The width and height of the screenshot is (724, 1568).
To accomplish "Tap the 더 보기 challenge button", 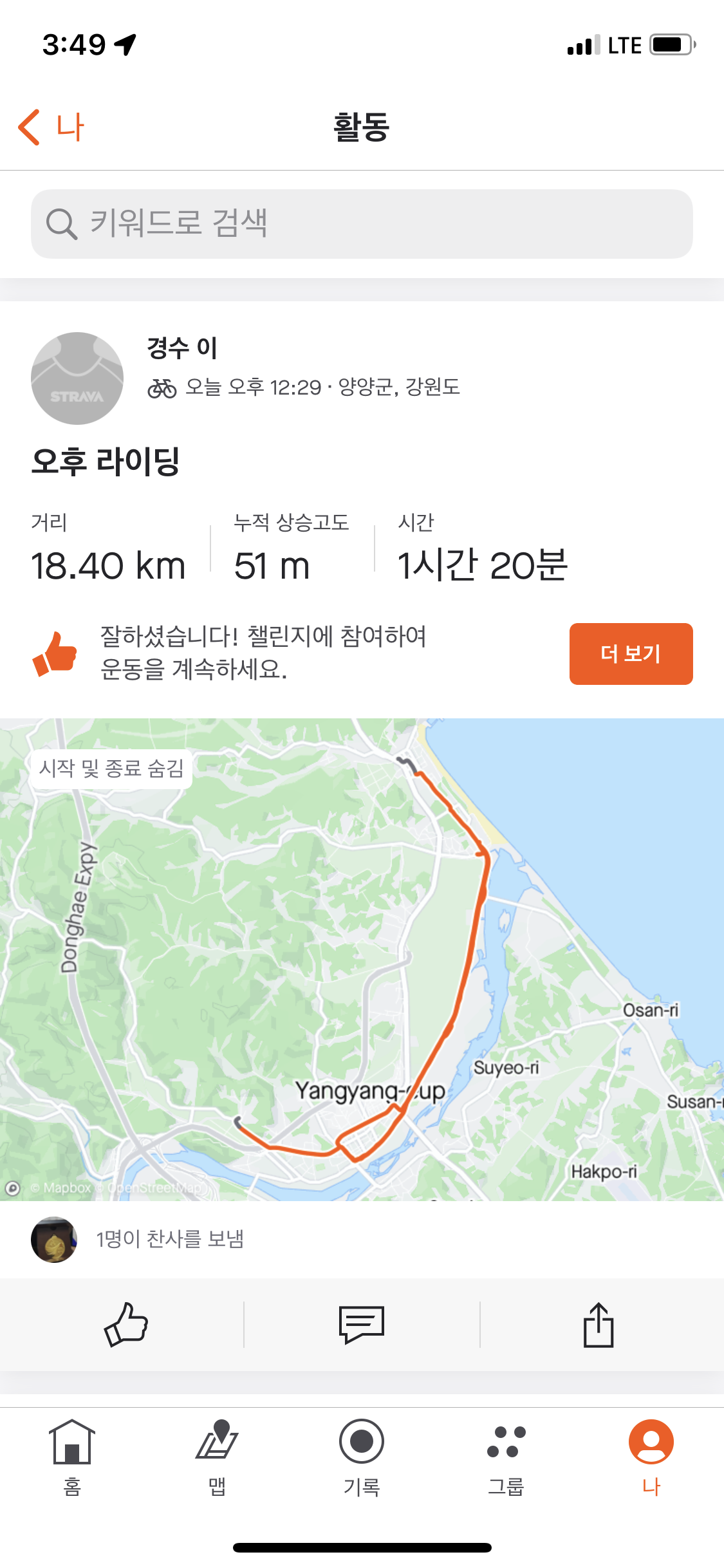I will pyautogui.click(x=631, y=653).
